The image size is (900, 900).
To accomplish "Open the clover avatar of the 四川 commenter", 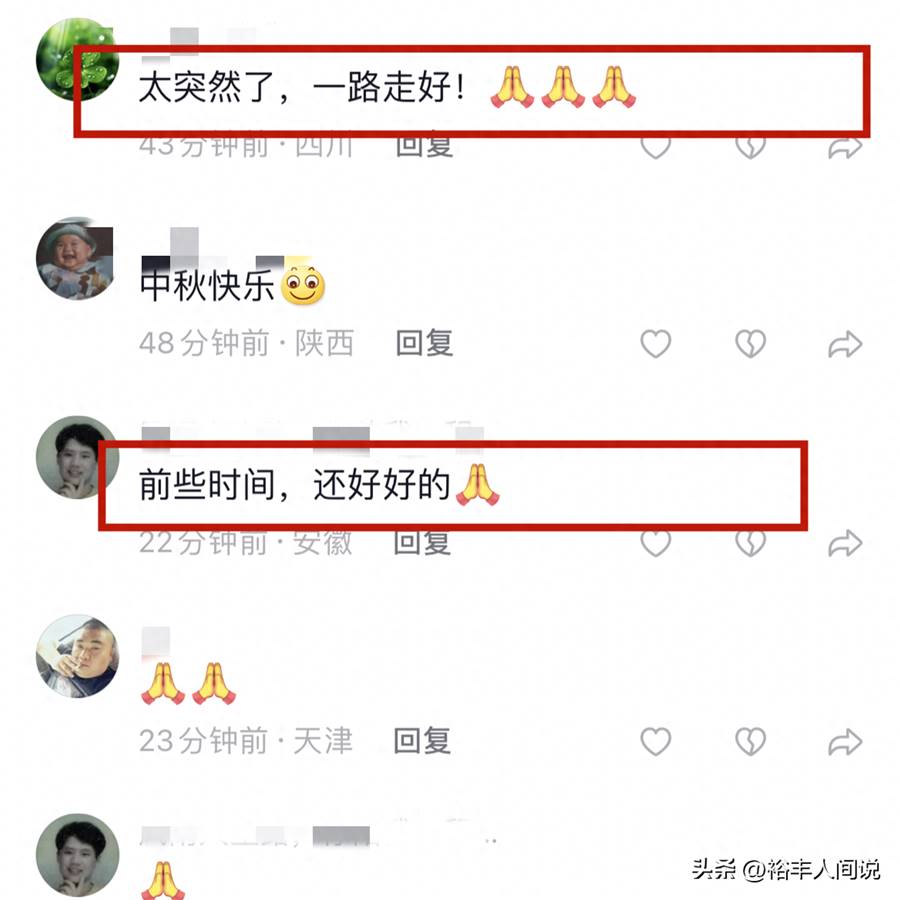I will coord(76,60).
